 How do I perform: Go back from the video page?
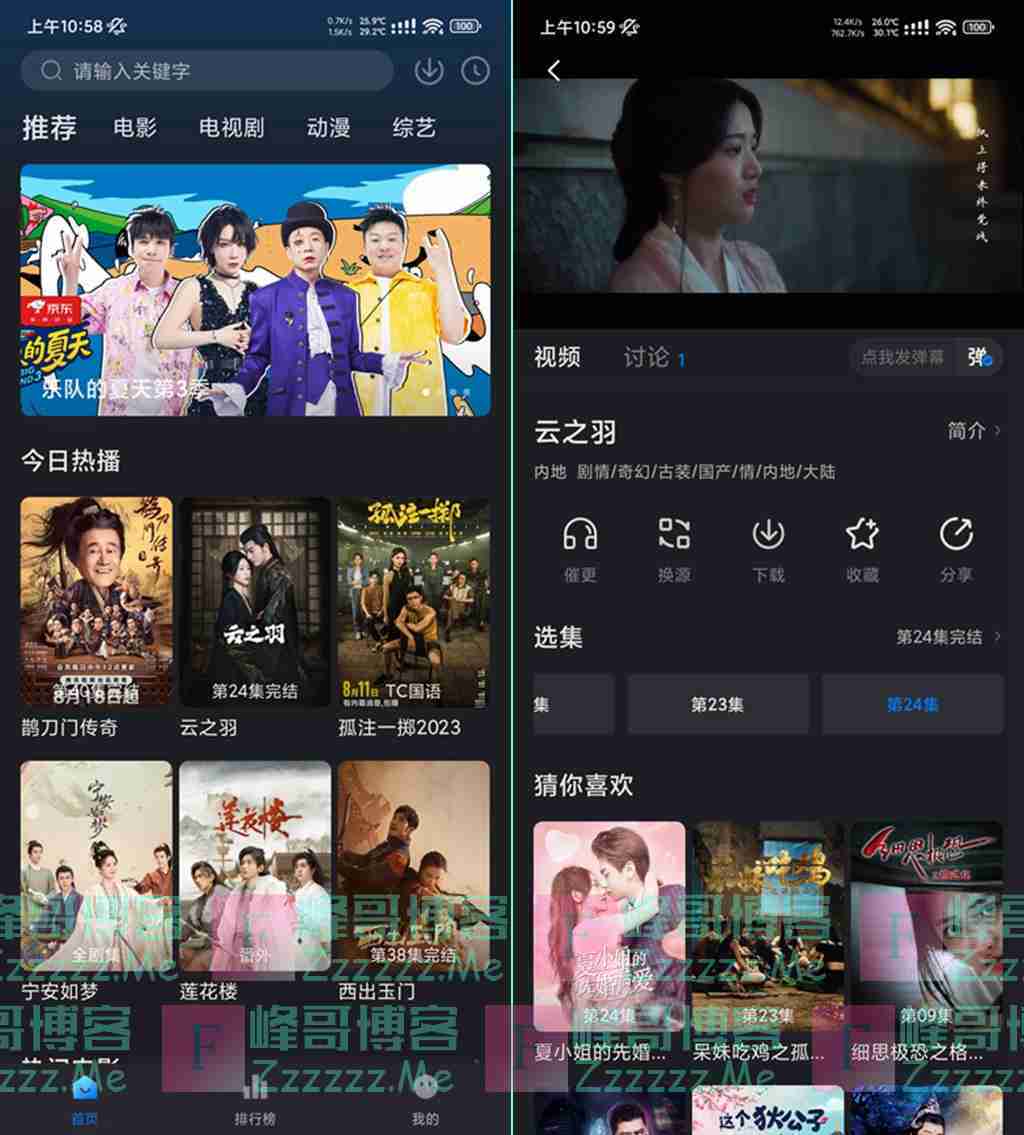point(554,70)
